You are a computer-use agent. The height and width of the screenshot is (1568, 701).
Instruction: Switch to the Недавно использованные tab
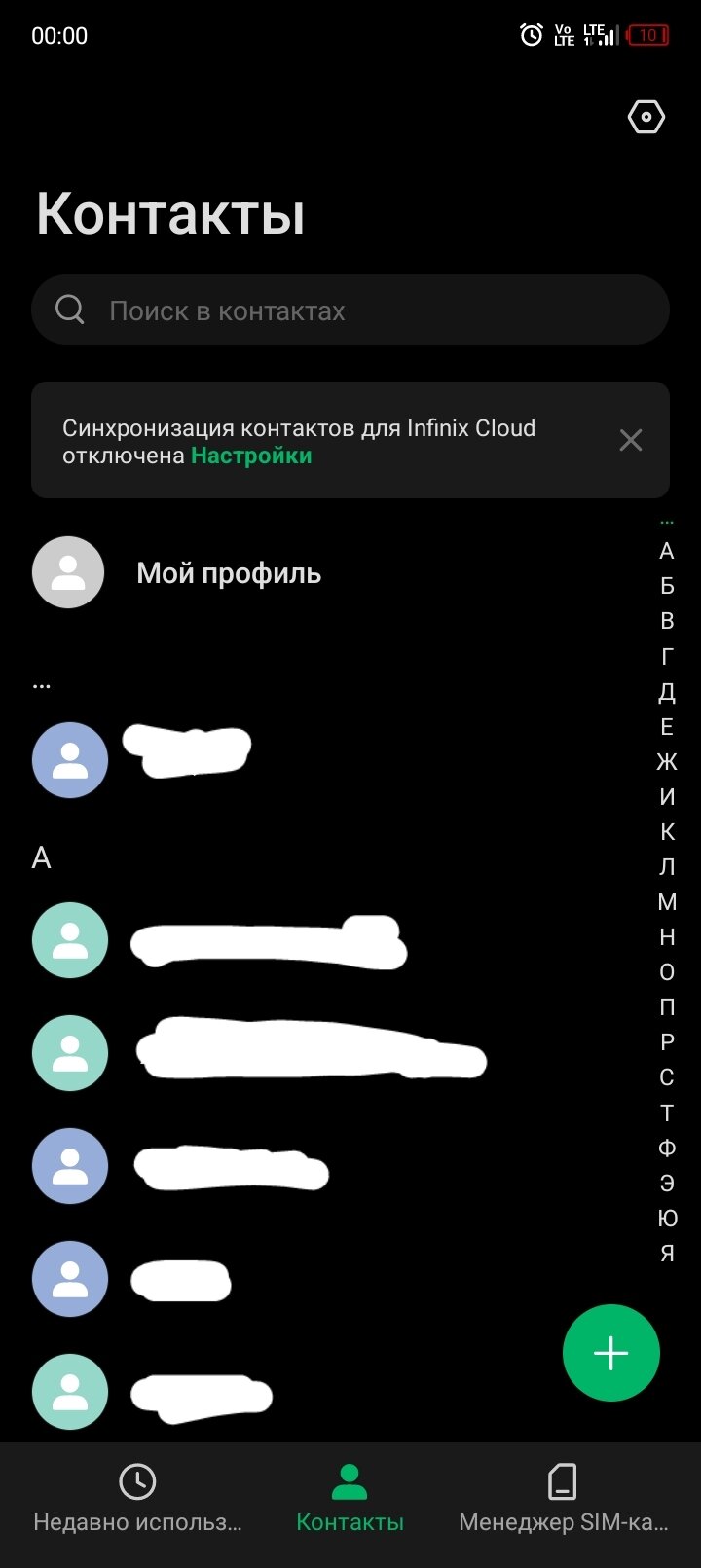click(x=137, y=1499)
